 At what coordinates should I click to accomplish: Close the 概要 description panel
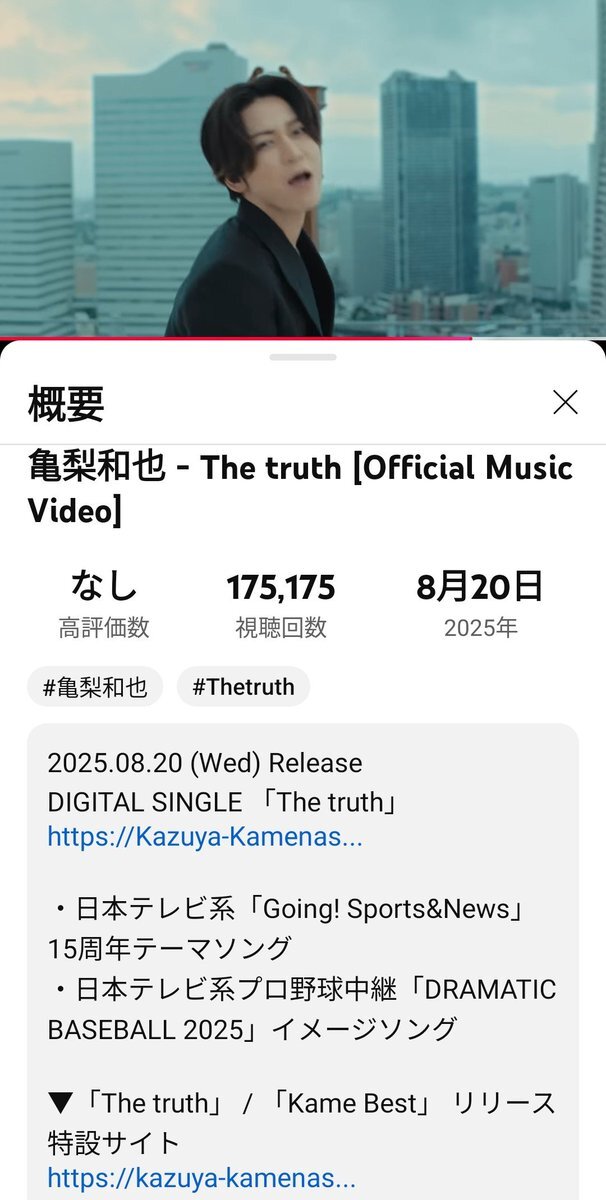(x=565, y=402)
